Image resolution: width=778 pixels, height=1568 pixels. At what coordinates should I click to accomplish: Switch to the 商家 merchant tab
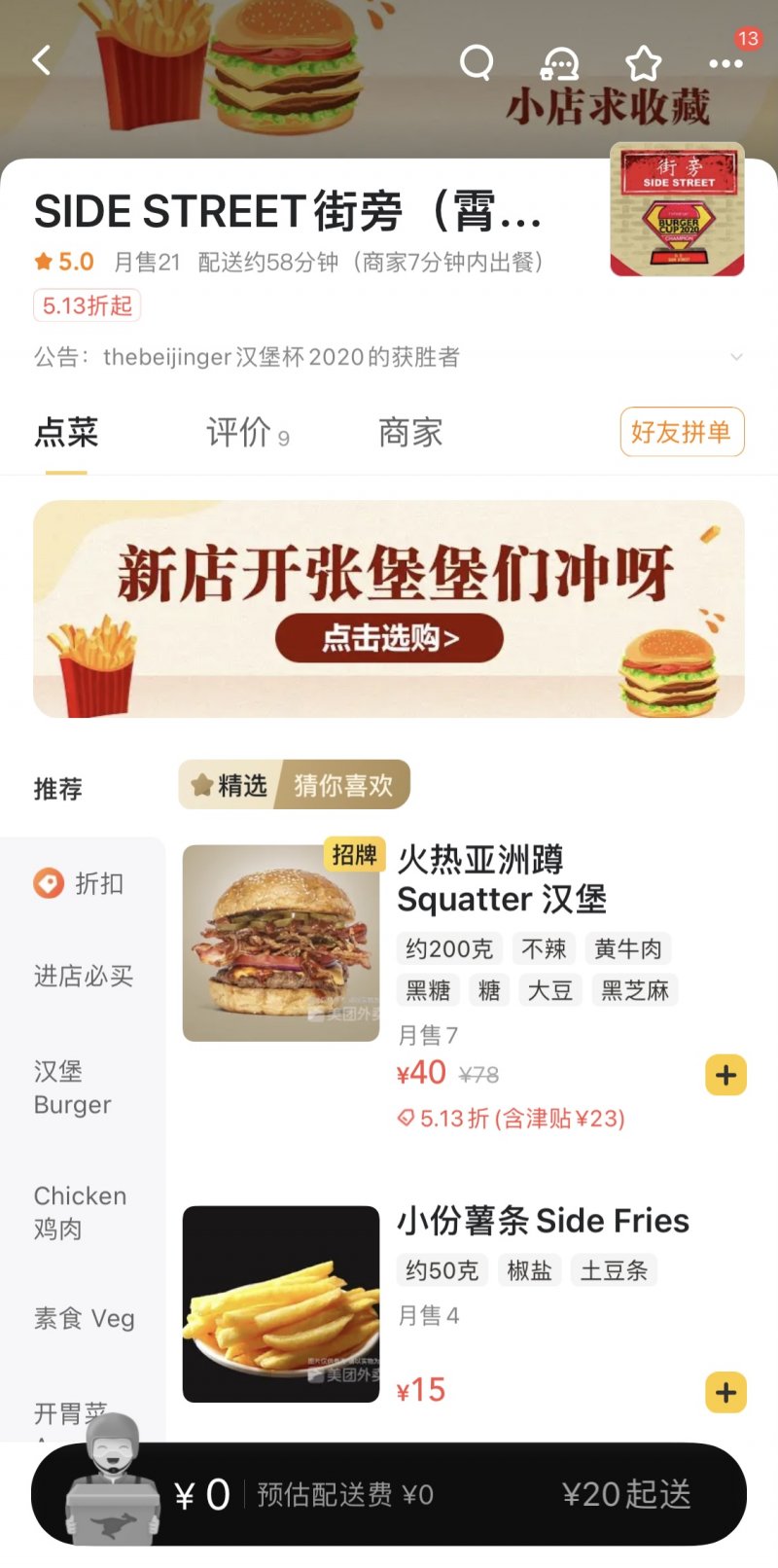410,433
